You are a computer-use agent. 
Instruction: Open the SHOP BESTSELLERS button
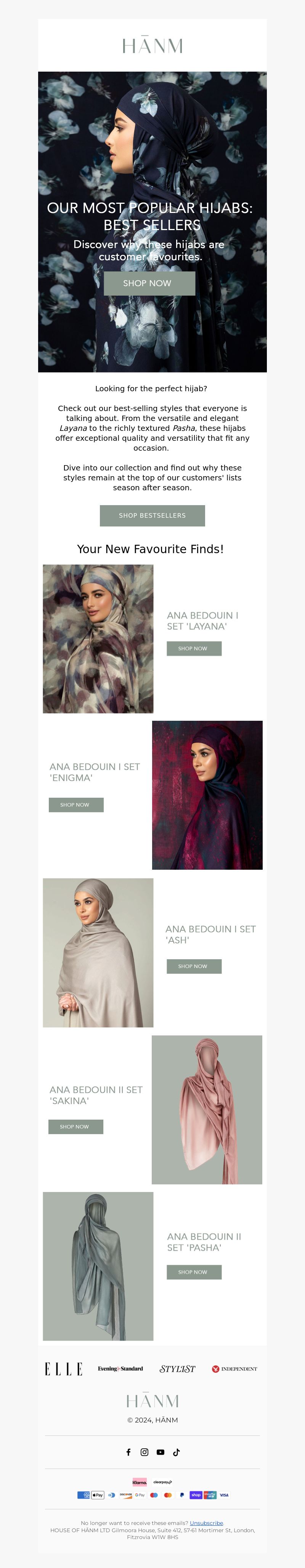[x=152, y=515]
